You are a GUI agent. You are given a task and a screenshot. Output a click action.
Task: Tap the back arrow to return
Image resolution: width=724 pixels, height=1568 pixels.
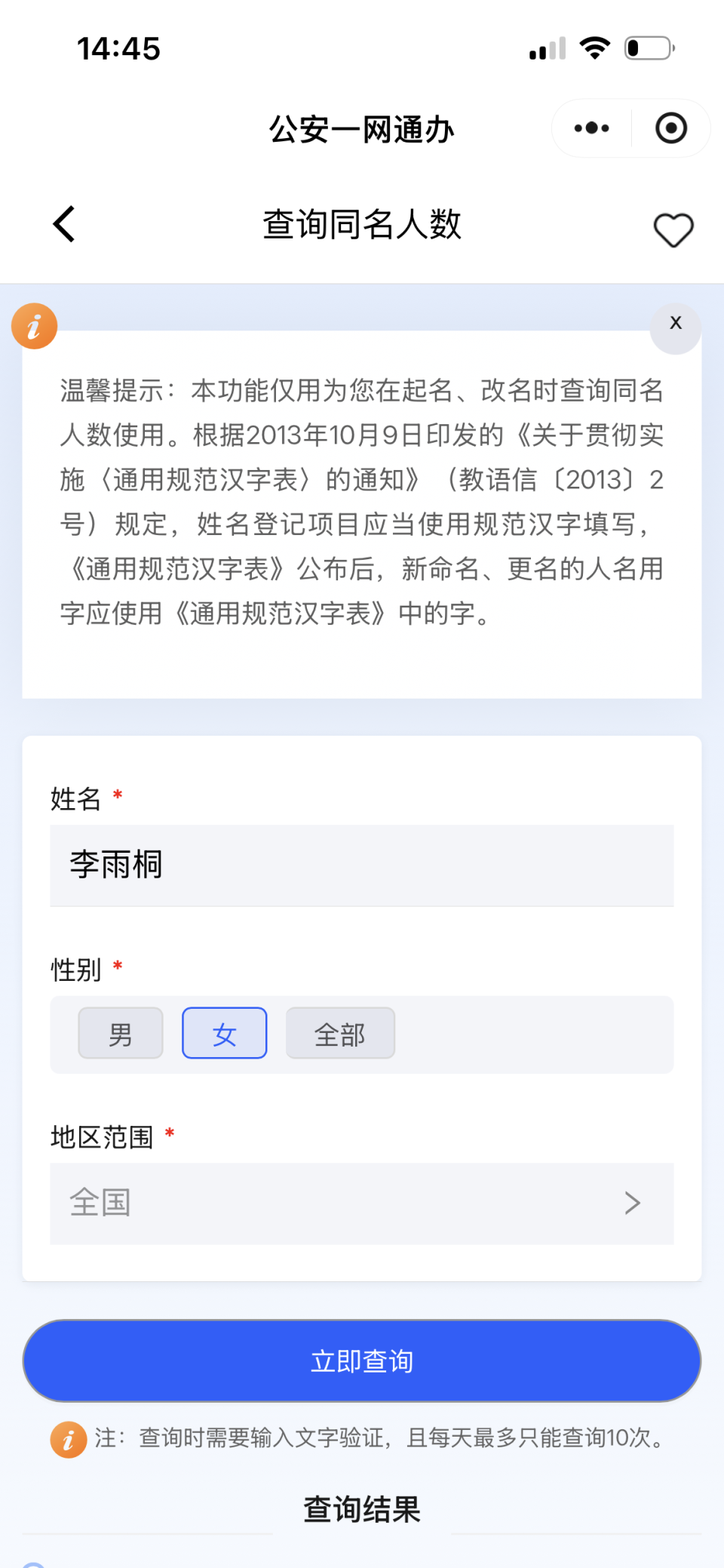tap(63, 223)
